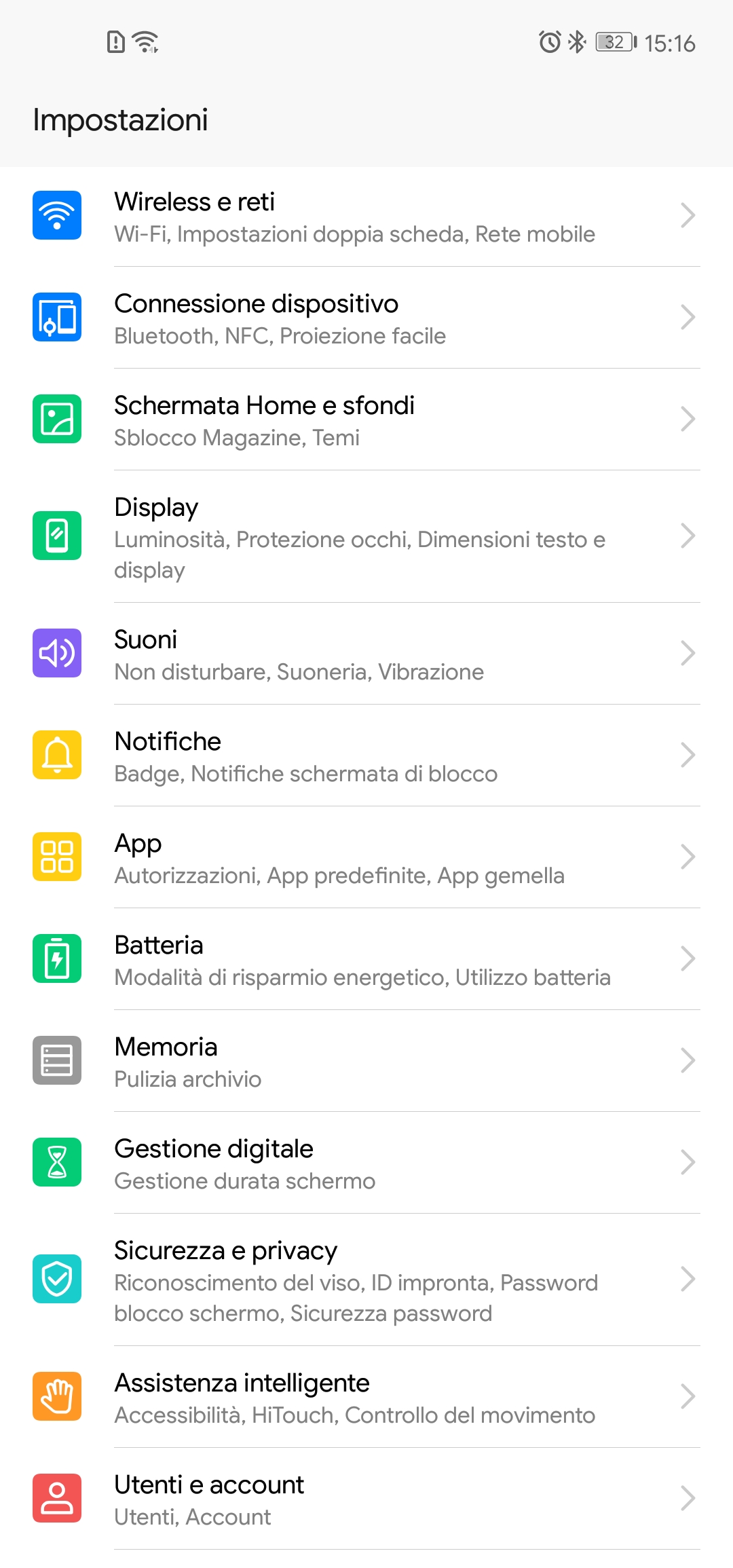
Task: Open the Display settings row
Action: pos(366,536)
